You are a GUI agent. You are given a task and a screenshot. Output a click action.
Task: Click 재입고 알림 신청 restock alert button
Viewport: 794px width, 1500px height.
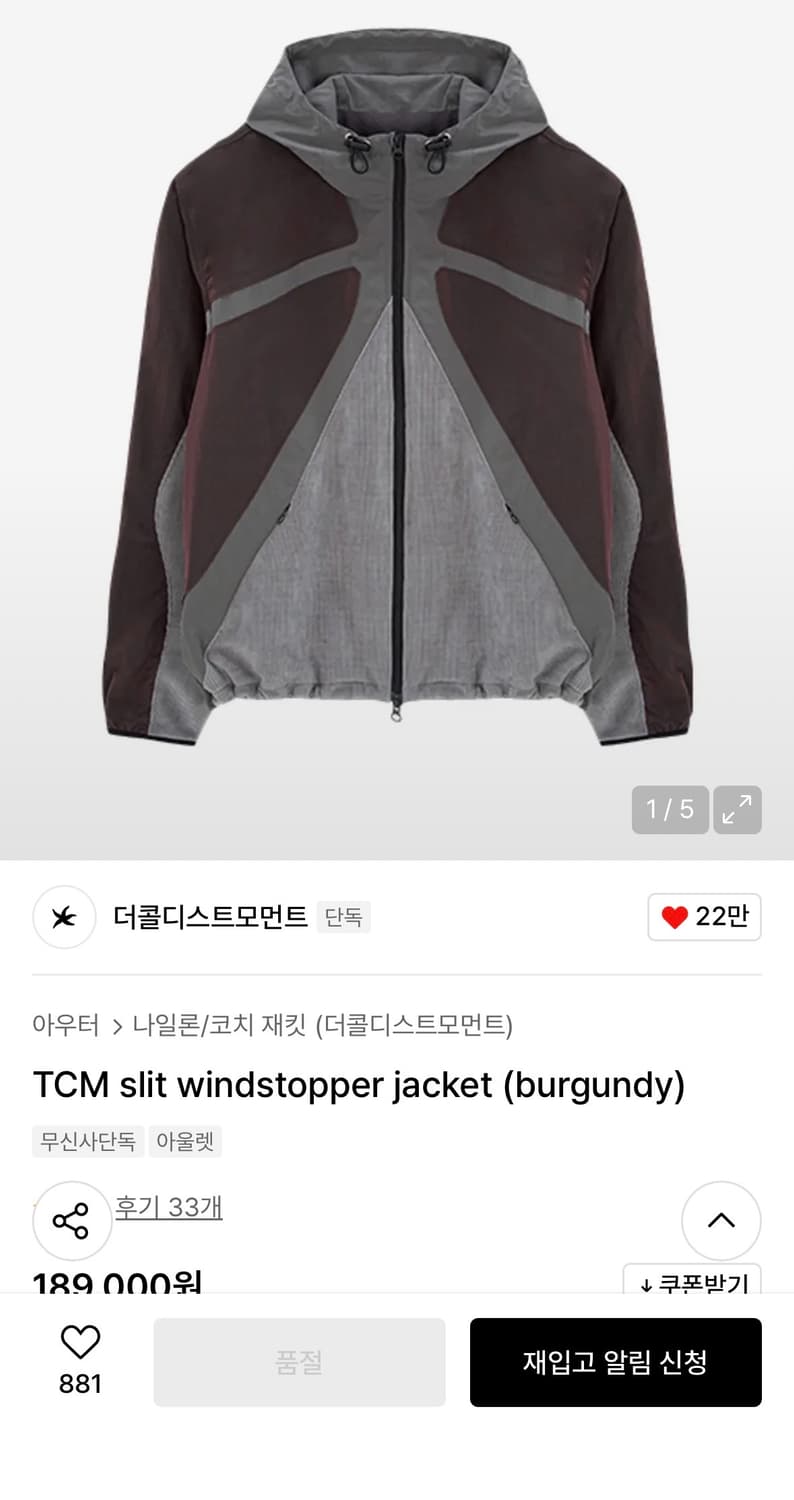[615, 1362]
